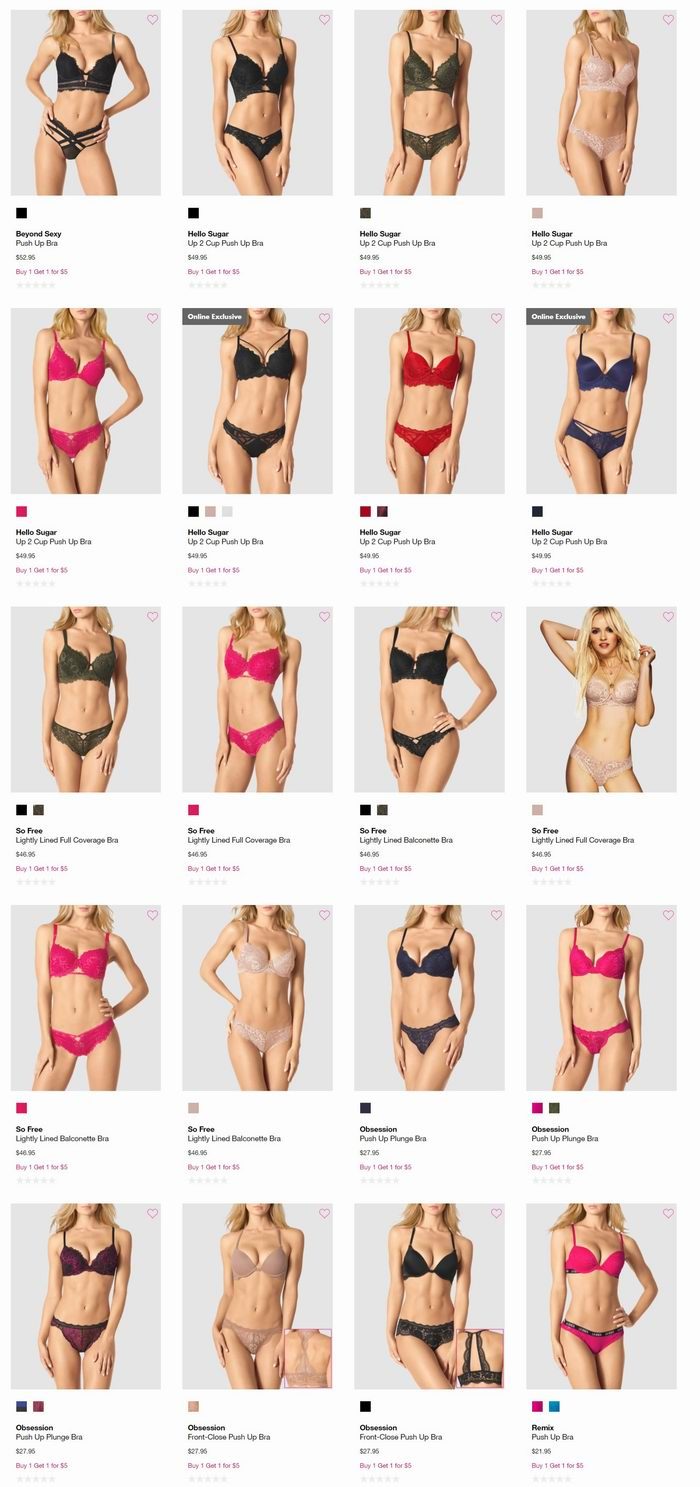Image resolution: width=700 pixels, height=1487 pixels.
Task: Add Remix Push Up Bra to favorites
Action: tap(668, 1213)
